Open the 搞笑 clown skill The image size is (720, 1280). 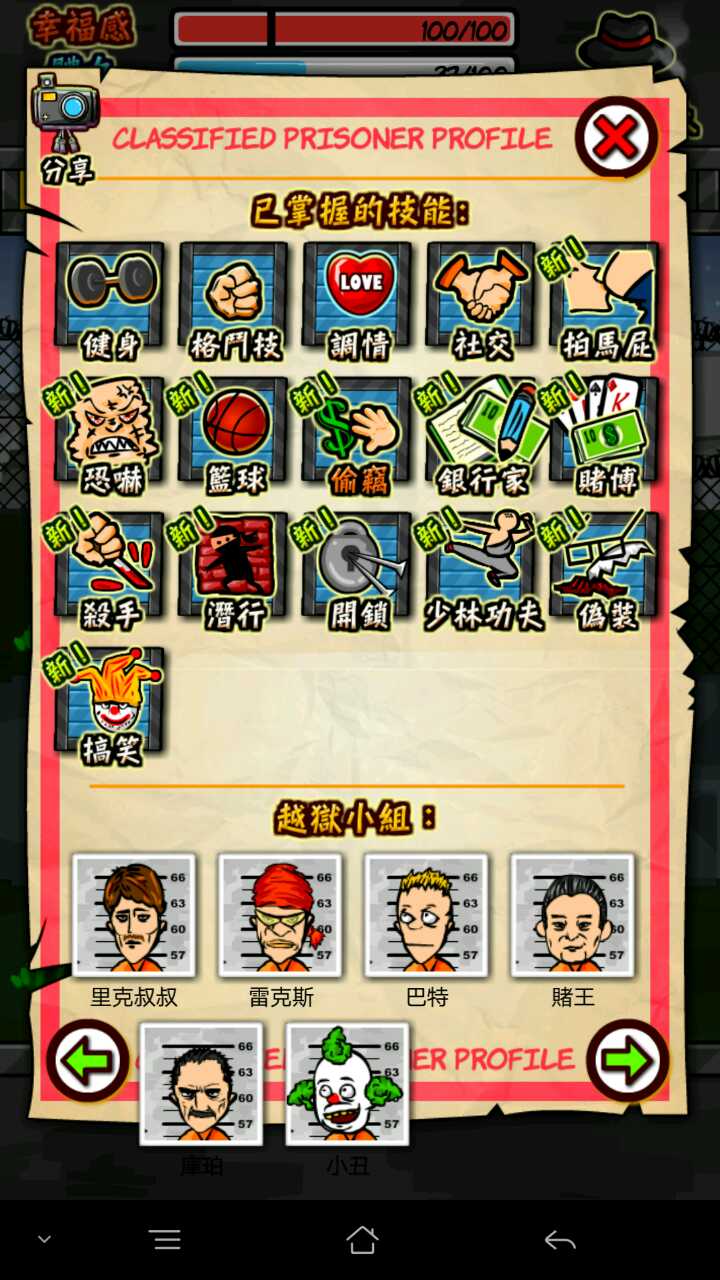coord(110,702)
